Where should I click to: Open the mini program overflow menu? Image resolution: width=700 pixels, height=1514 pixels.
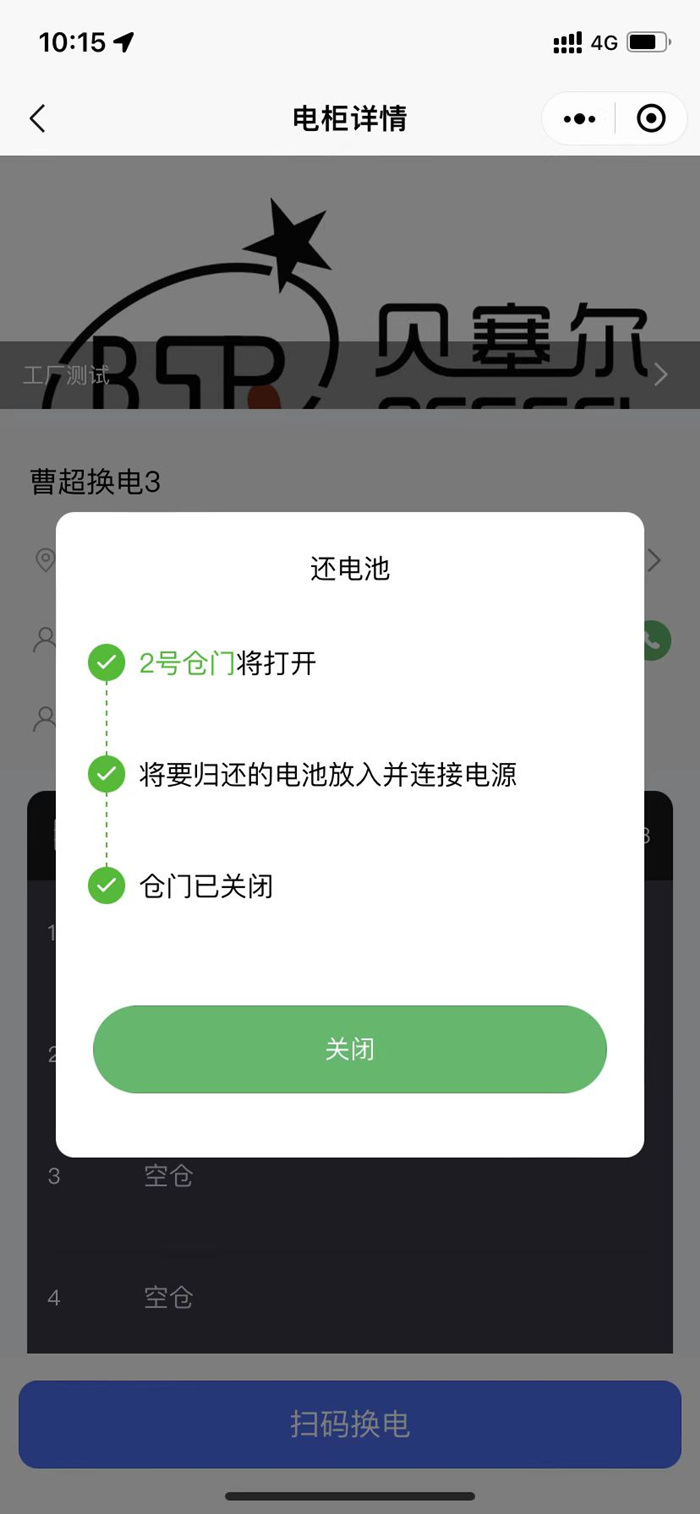(x=579, y=119)
